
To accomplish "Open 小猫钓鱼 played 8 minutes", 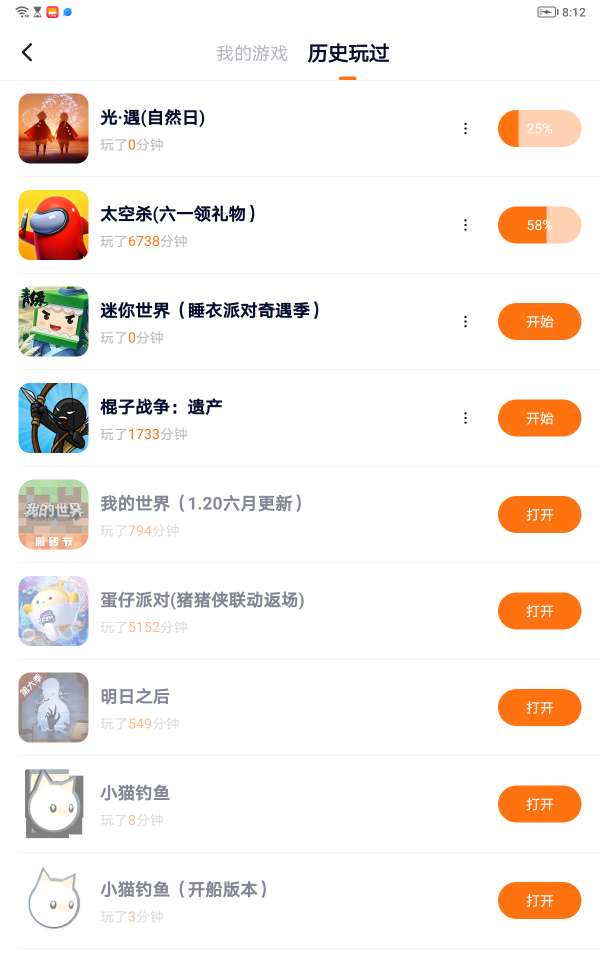I will [539, 804].
